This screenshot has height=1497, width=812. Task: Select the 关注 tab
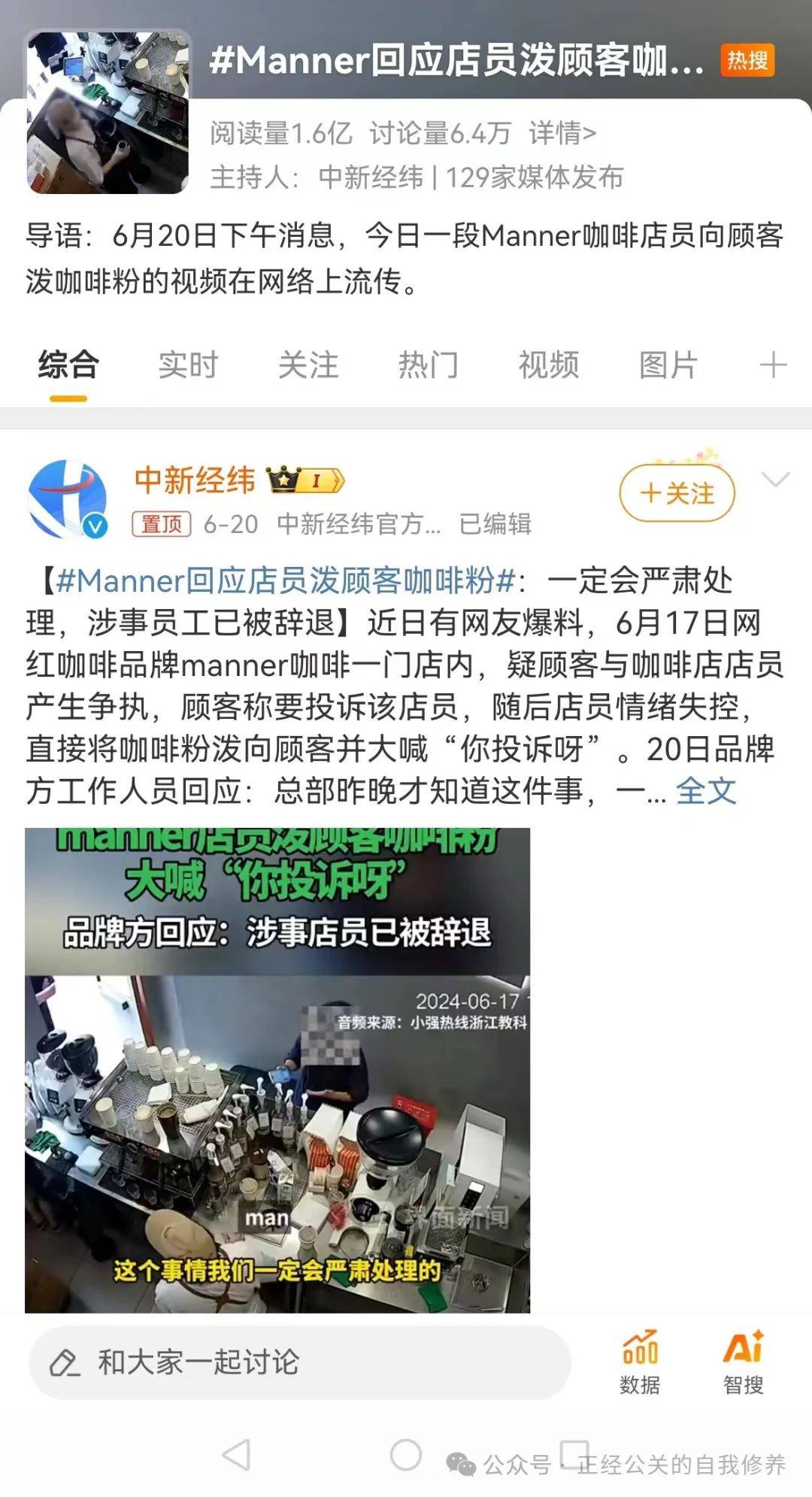click(308, 365)
